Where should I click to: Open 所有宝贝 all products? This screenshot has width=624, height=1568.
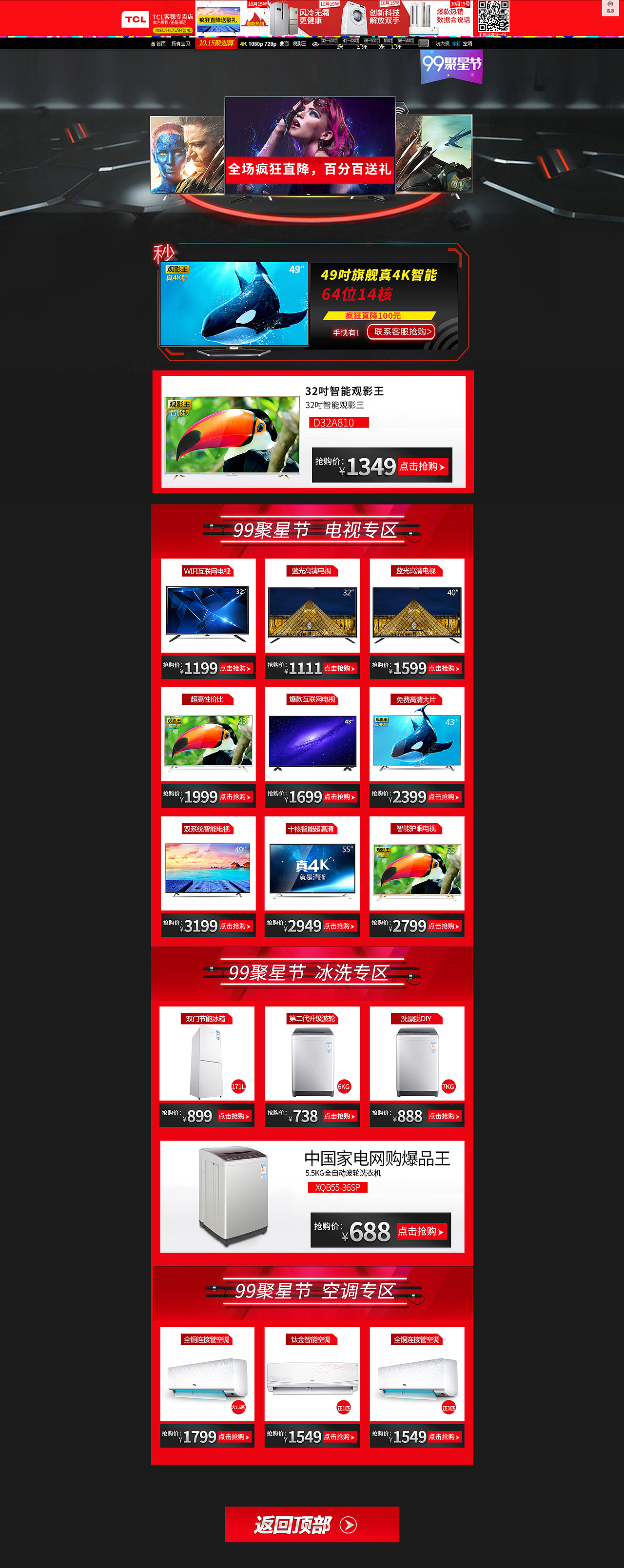(180, 44)
